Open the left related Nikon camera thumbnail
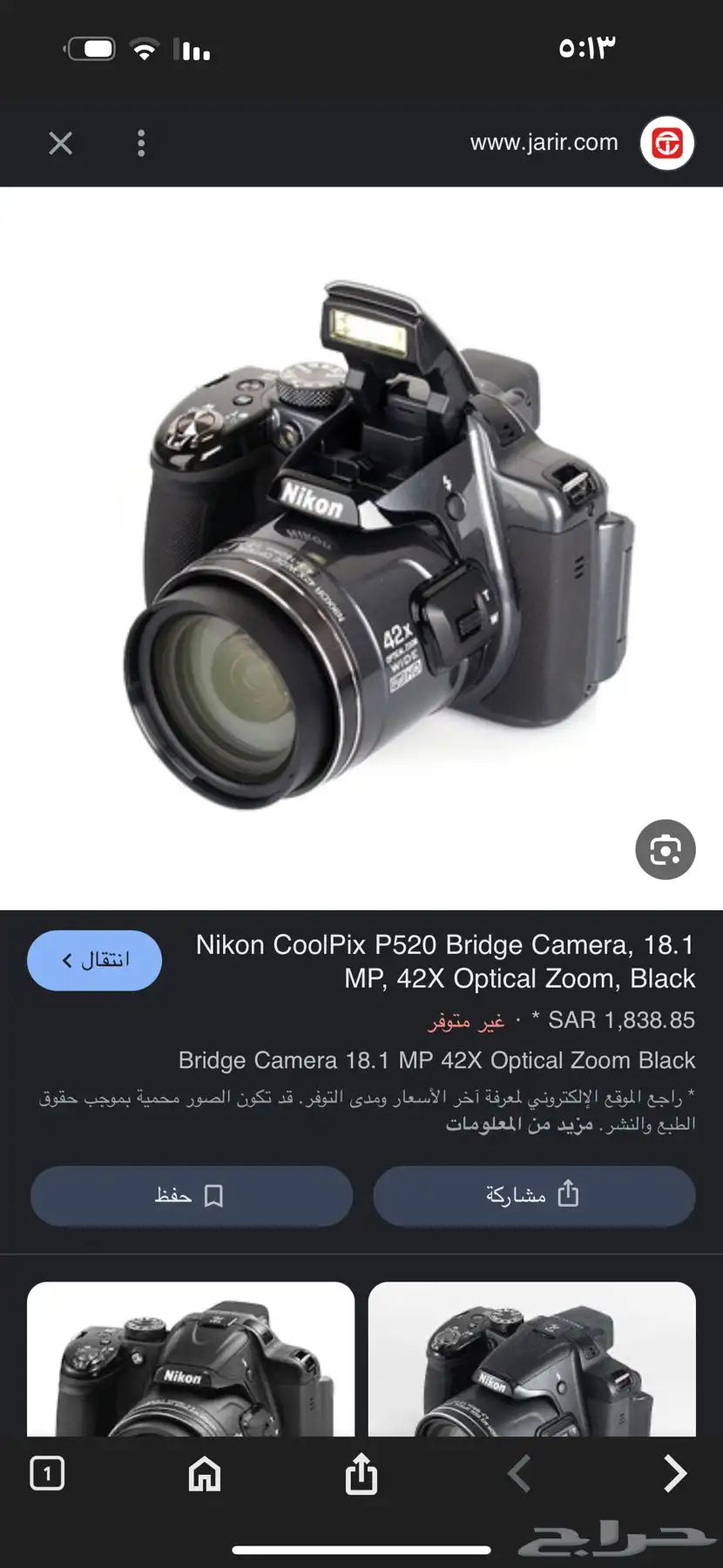723x1568 pixels. pos(191,1359)
